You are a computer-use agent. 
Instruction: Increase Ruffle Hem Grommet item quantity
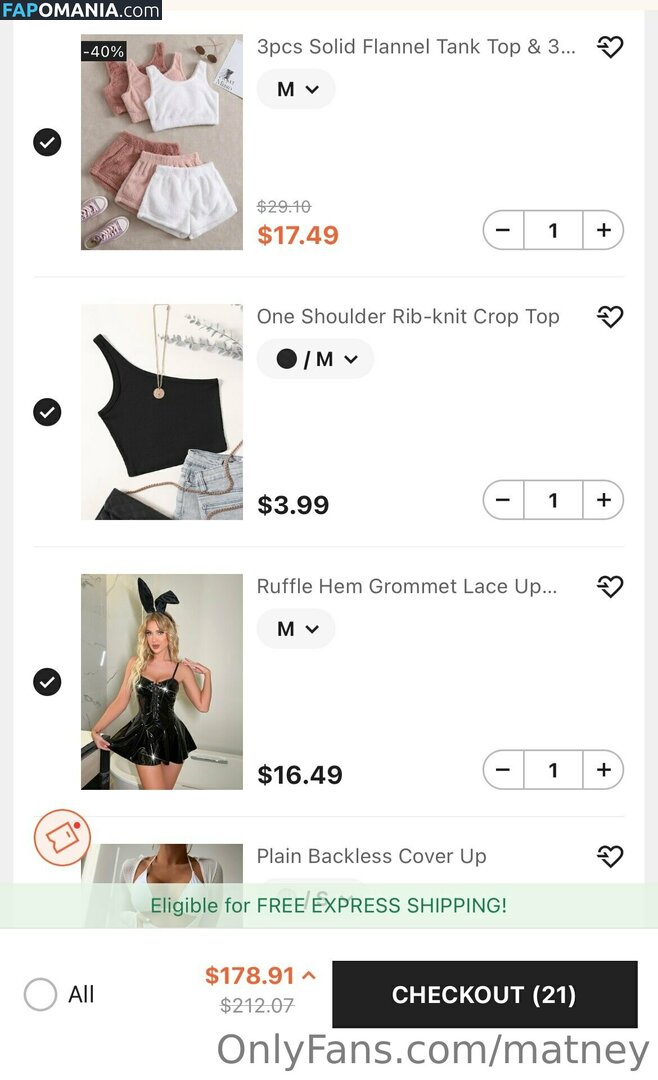click(603, 770)
